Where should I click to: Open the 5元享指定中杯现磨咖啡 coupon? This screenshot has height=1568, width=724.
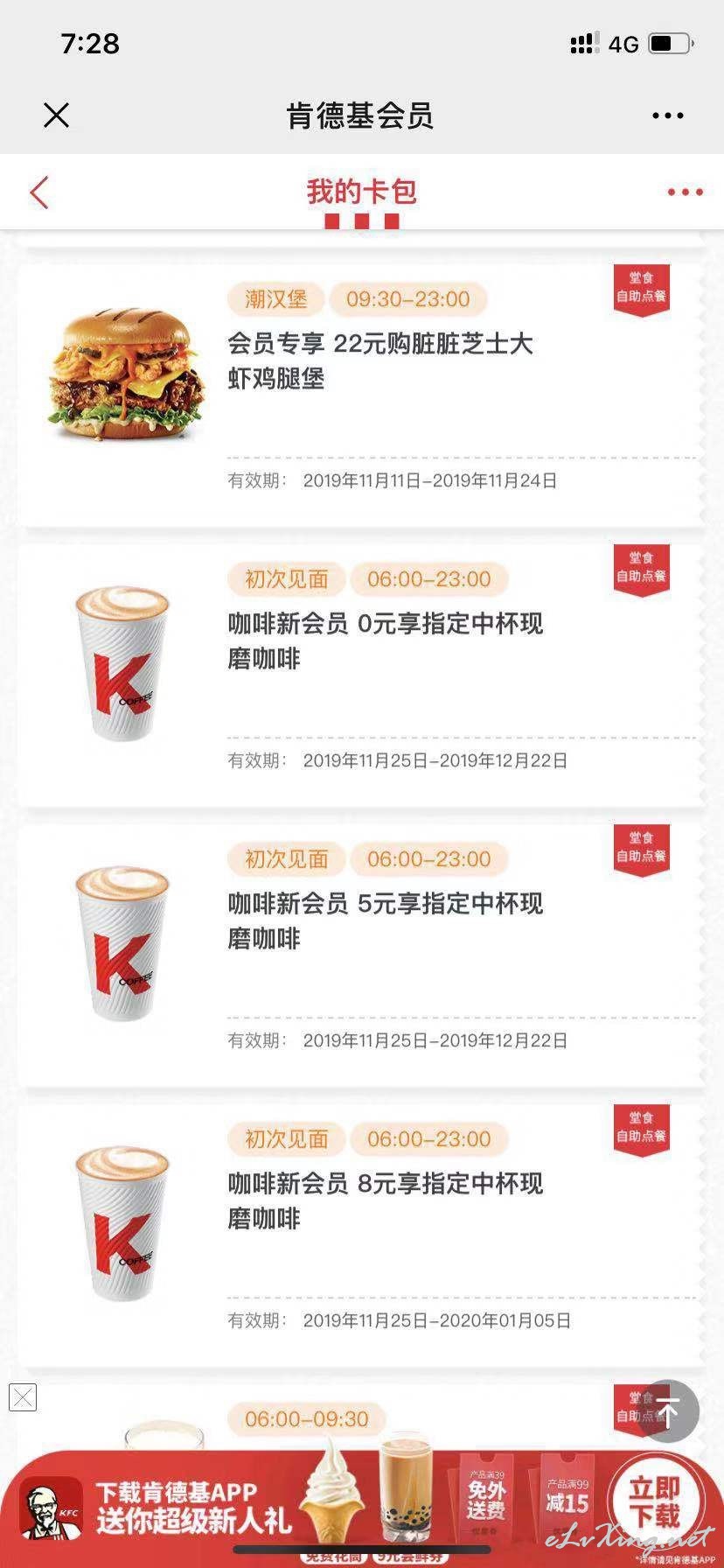(361, 955)
